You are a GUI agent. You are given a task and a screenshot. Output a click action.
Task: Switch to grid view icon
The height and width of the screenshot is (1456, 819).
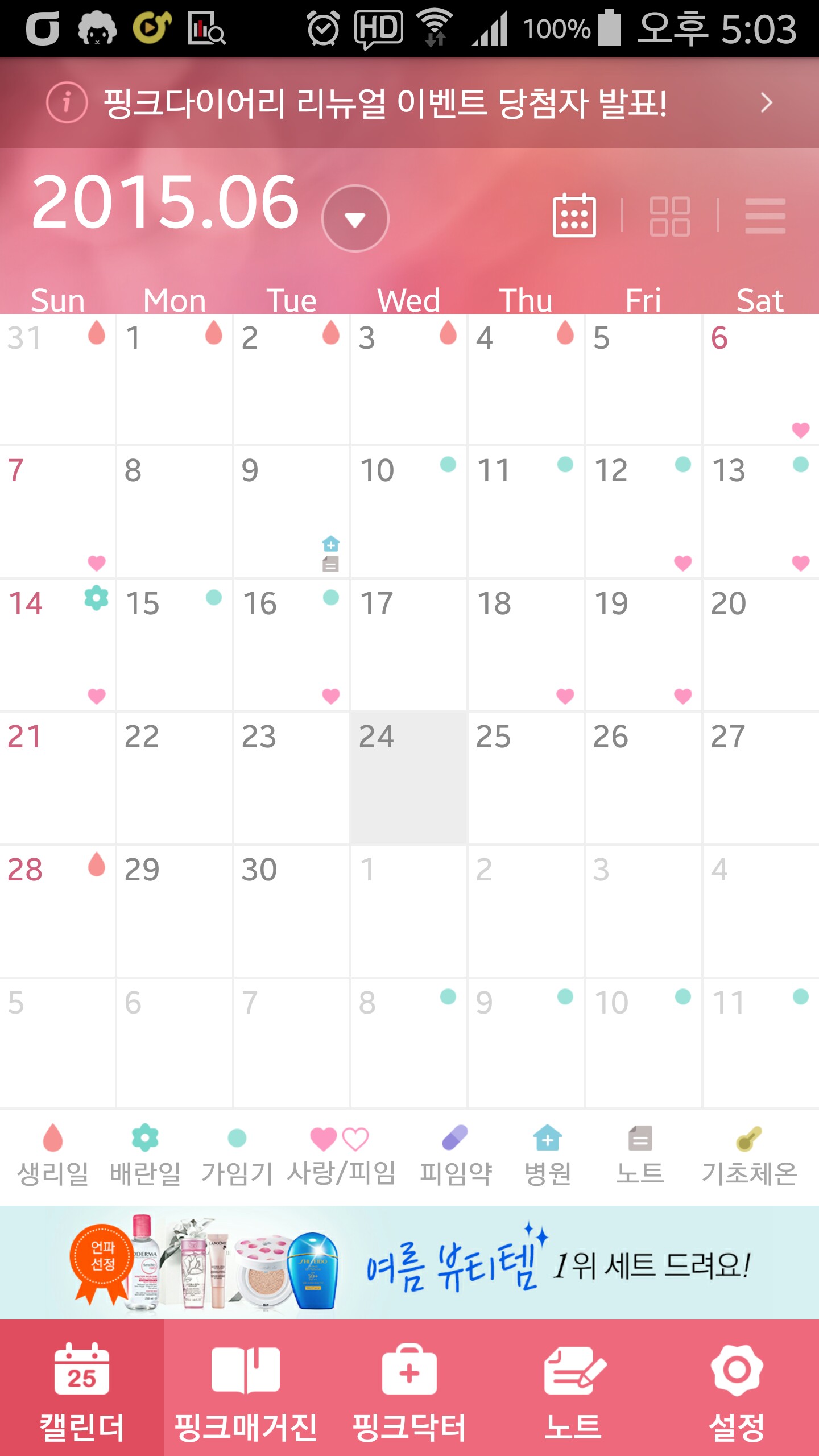click(x=669, y=216)
